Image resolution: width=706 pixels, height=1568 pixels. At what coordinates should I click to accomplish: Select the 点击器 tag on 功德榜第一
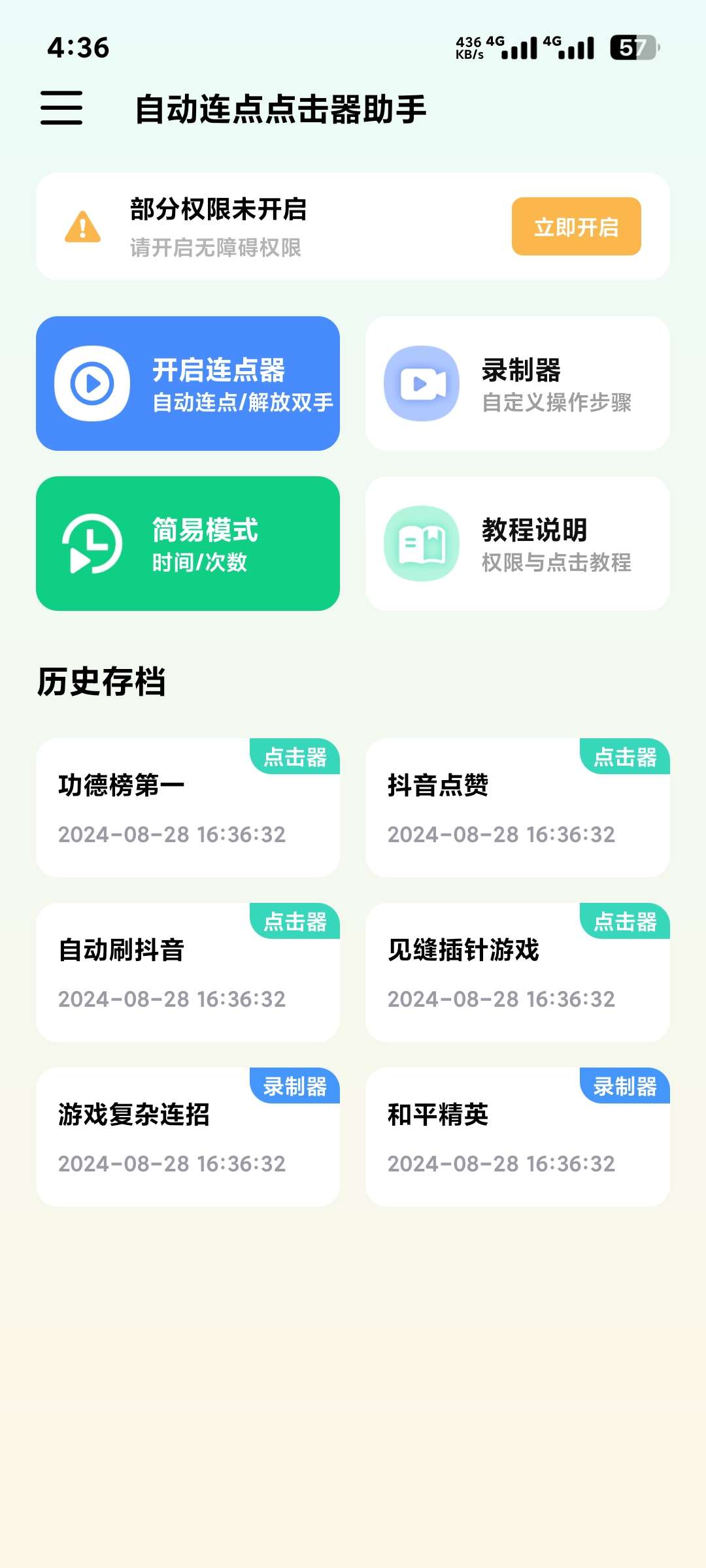click(295, 756)
